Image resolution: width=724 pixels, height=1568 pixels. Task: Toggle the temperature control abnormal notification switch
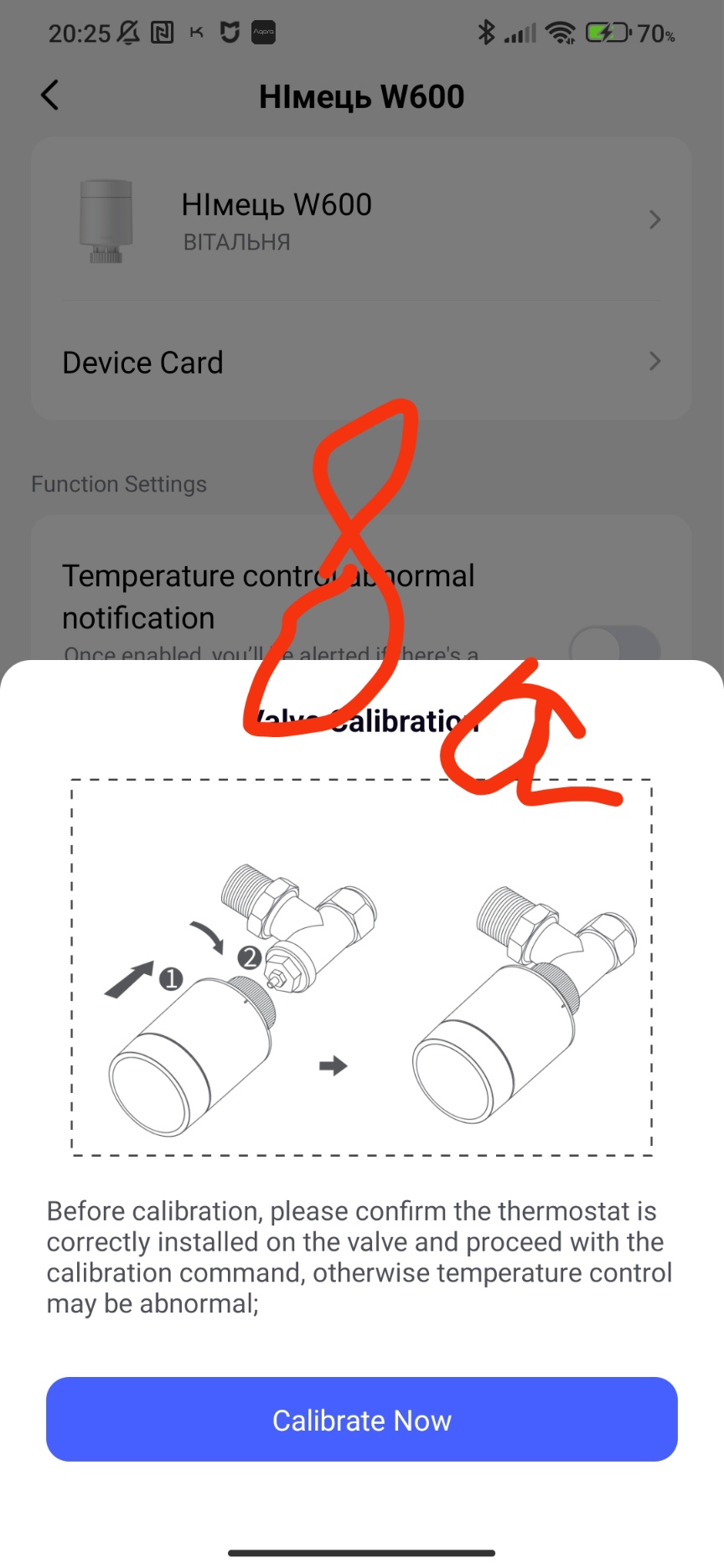click(x=614, y=646)
